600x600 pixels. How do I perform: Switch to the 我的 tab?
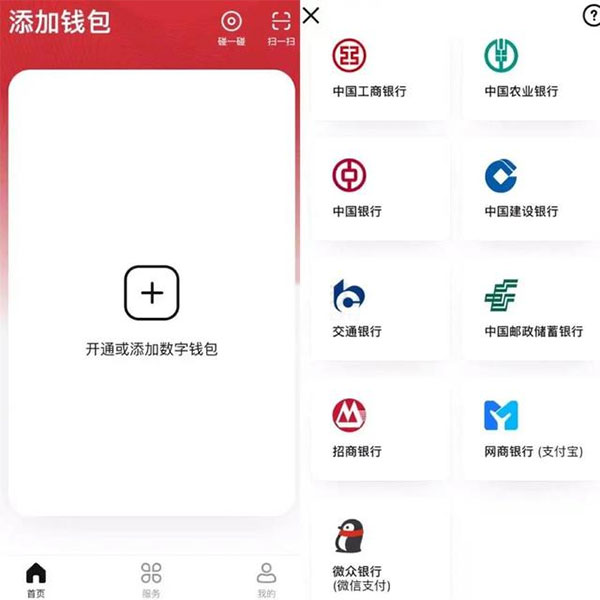[x=266, y=579]
